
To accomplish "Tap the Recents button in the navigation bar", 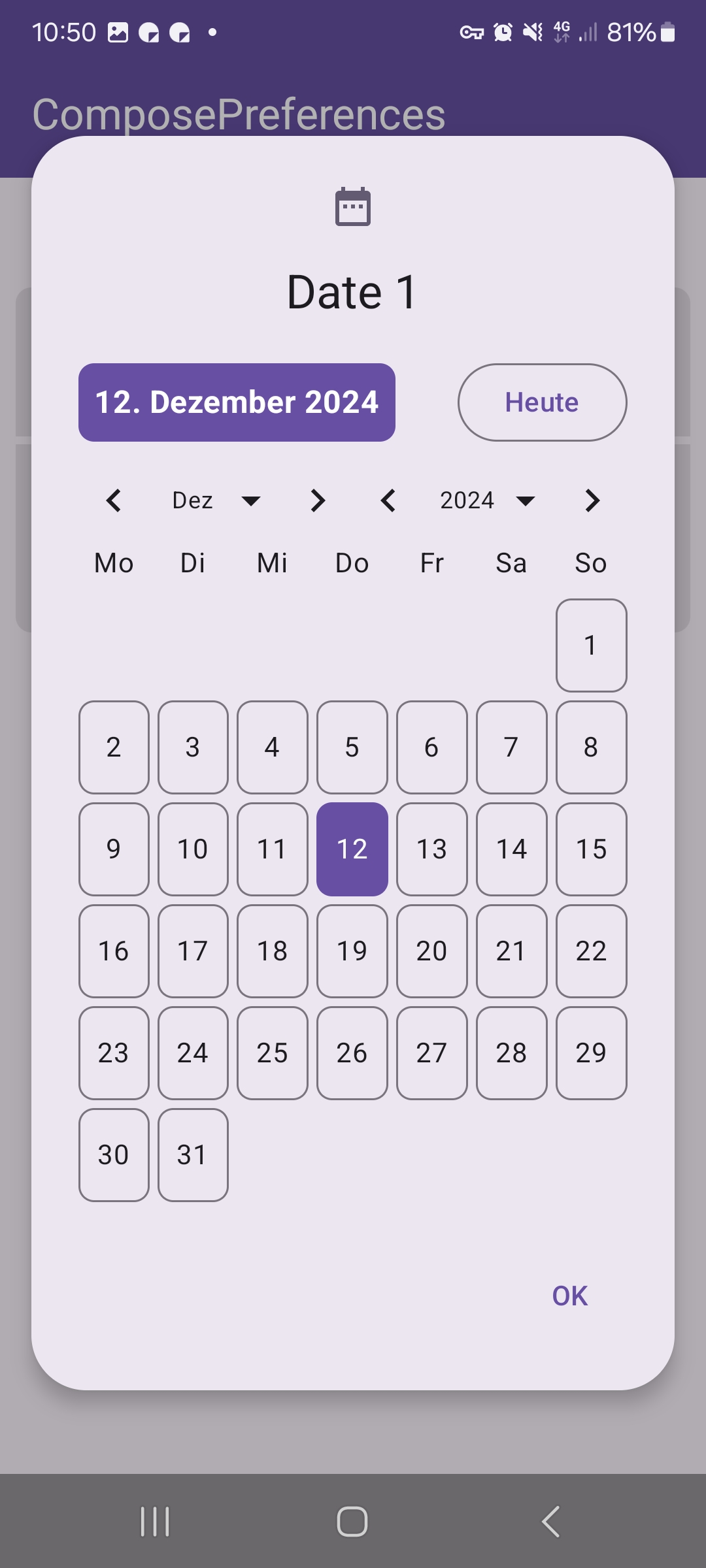I will [155, 1520].
